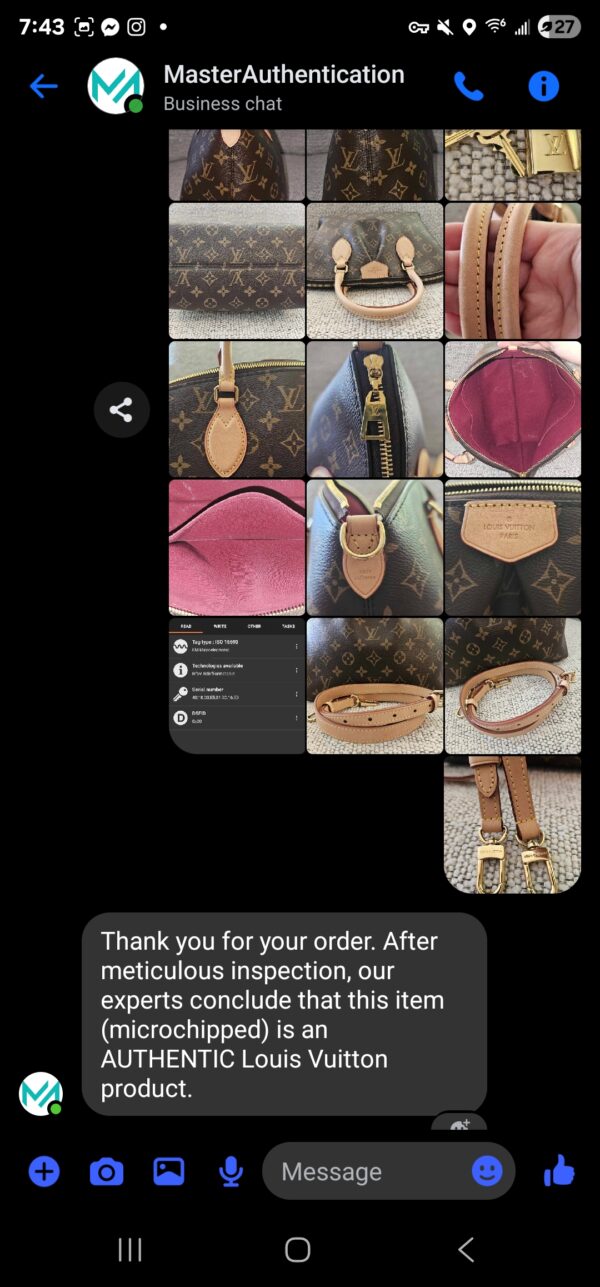600x1287 pixels.
Task: Open the microchip scan screenshot
Action: click(236, 685)
